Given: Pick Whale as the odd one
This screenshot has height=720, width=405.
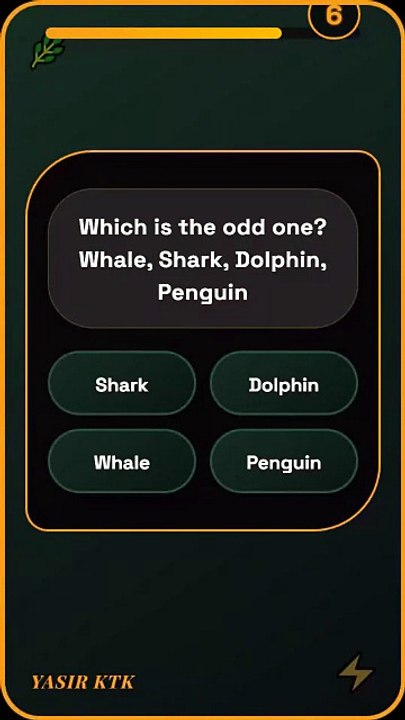Looking at the screenshot, I should click(x=122, y=461).
